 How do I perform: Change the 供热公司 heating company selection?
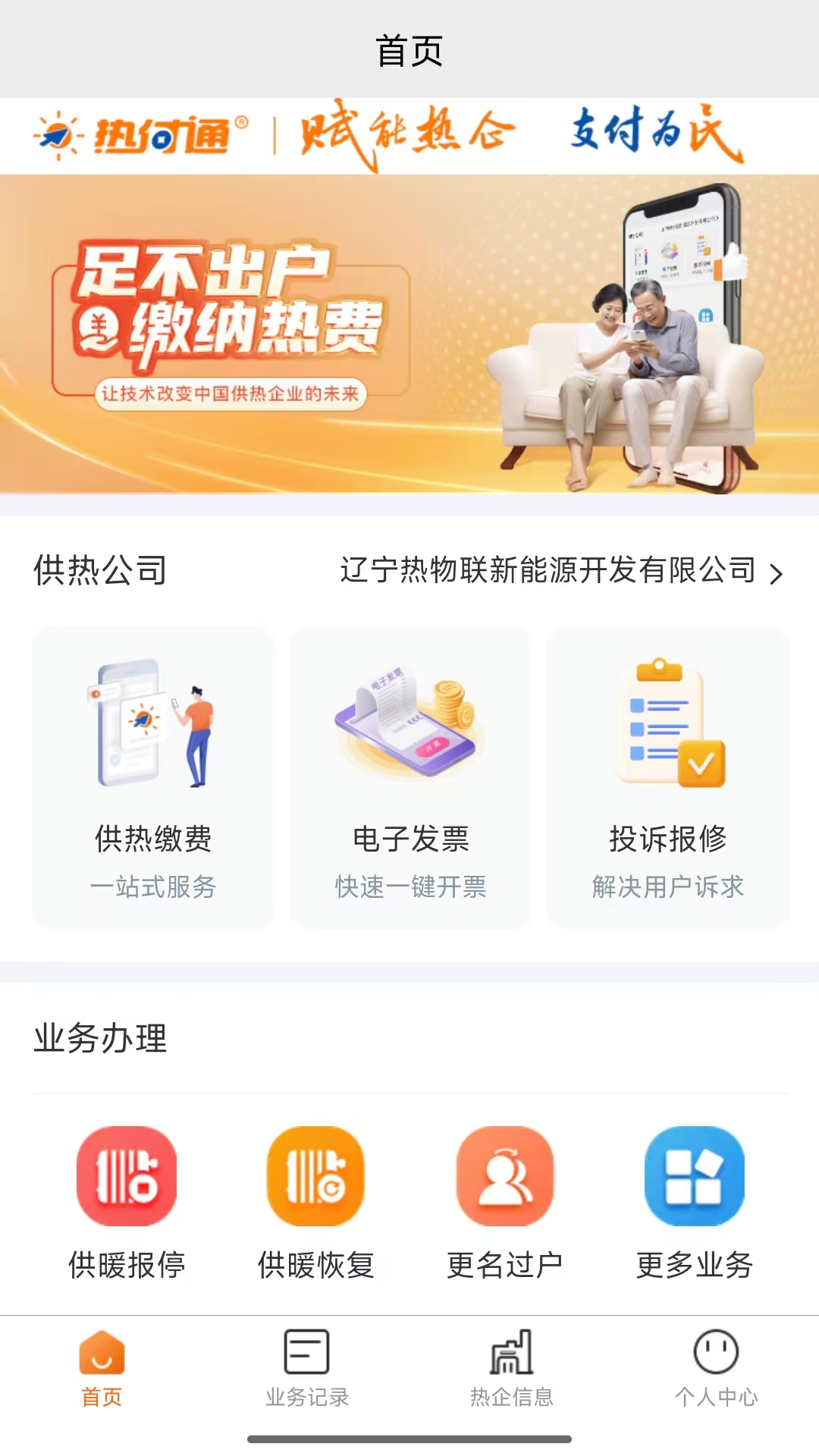pyautogui.click(x=561, y=571)
